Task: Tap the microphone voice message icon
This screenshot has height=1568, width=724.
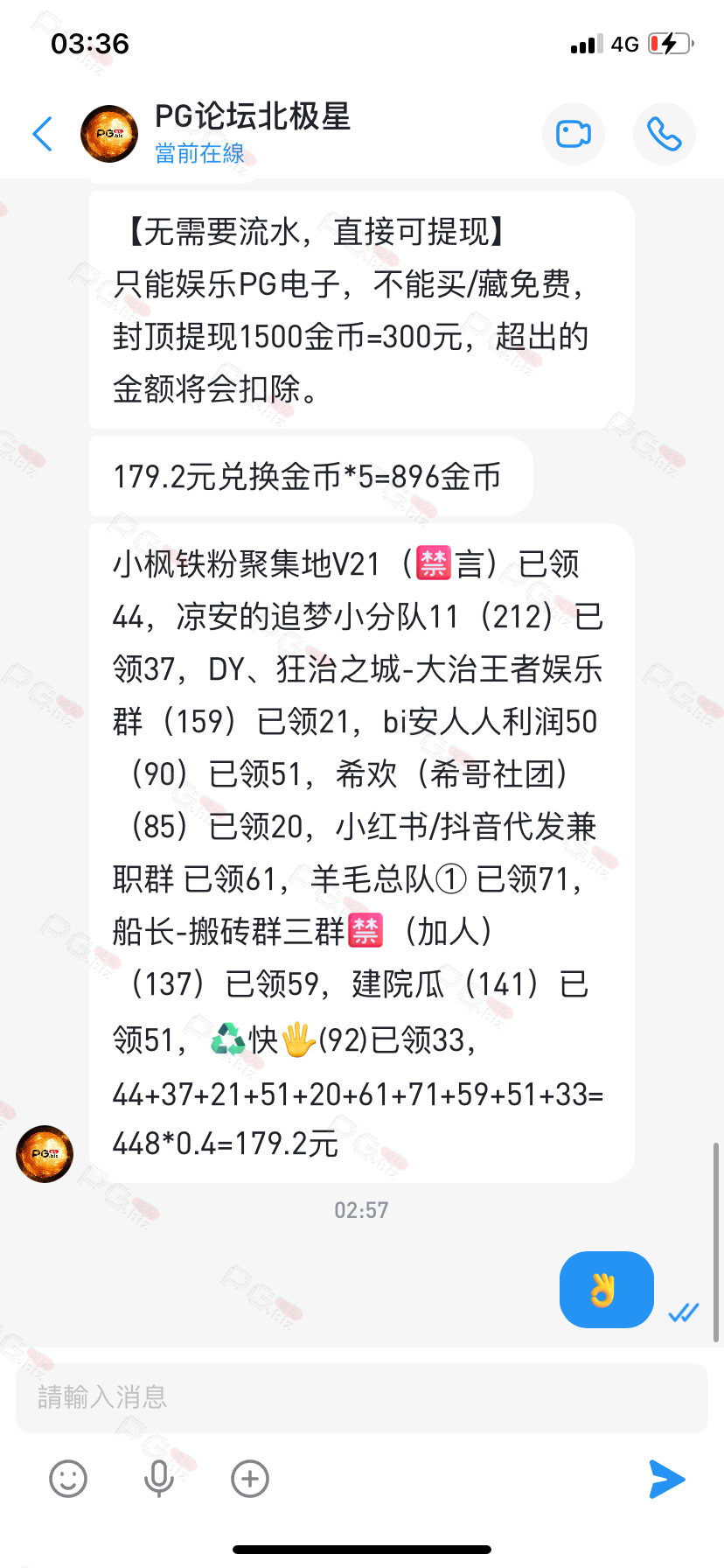Action: [158, 1479]
